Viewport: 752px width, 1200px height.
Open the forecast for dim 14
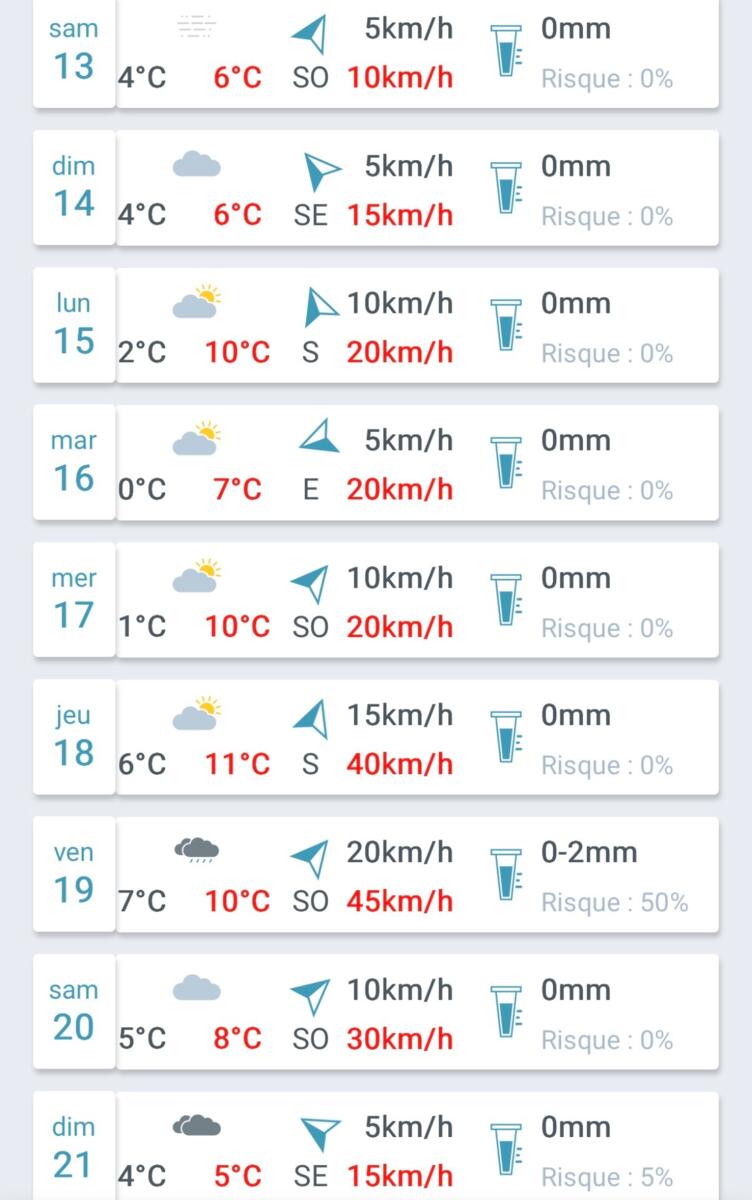[x=376, y=188]
